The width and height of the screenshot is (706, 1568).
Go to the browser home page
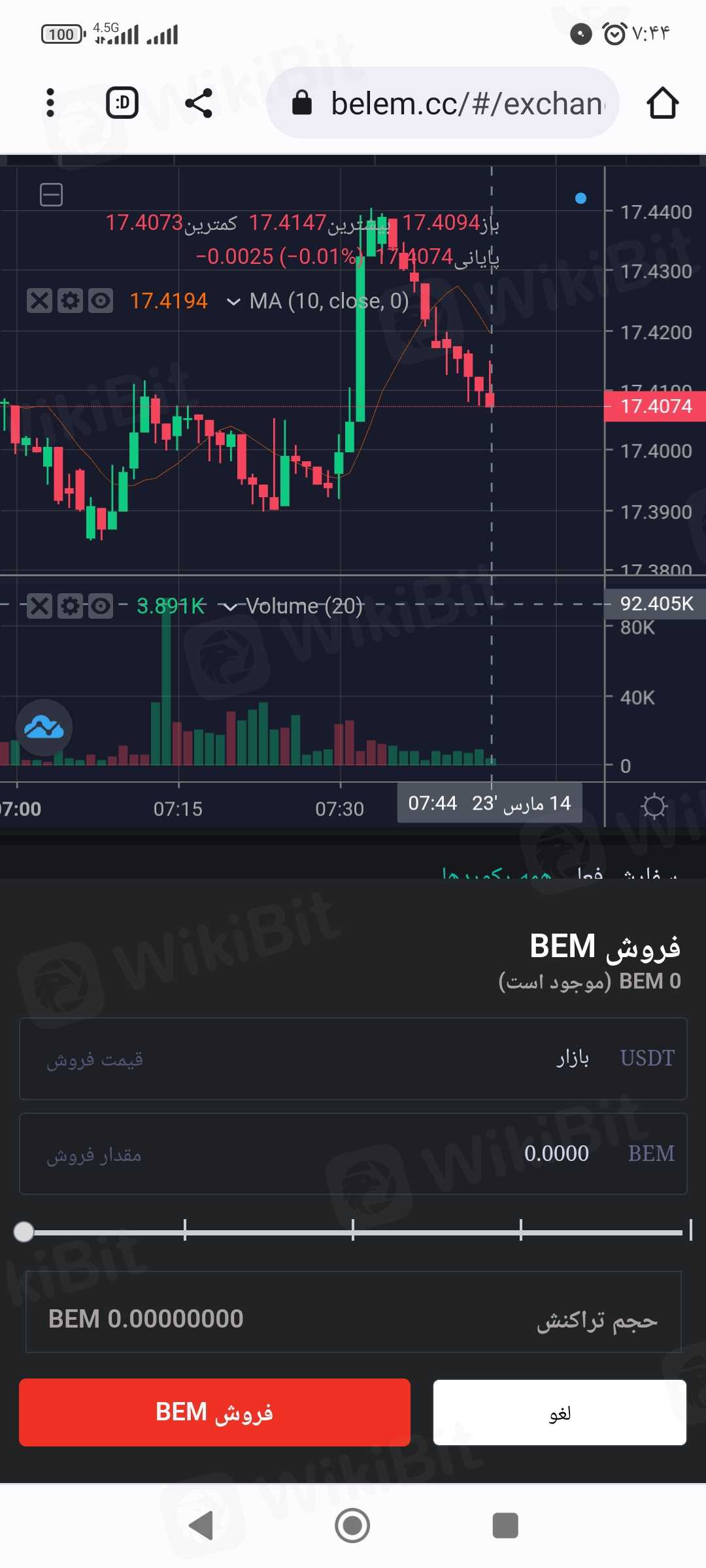(662, 103)
